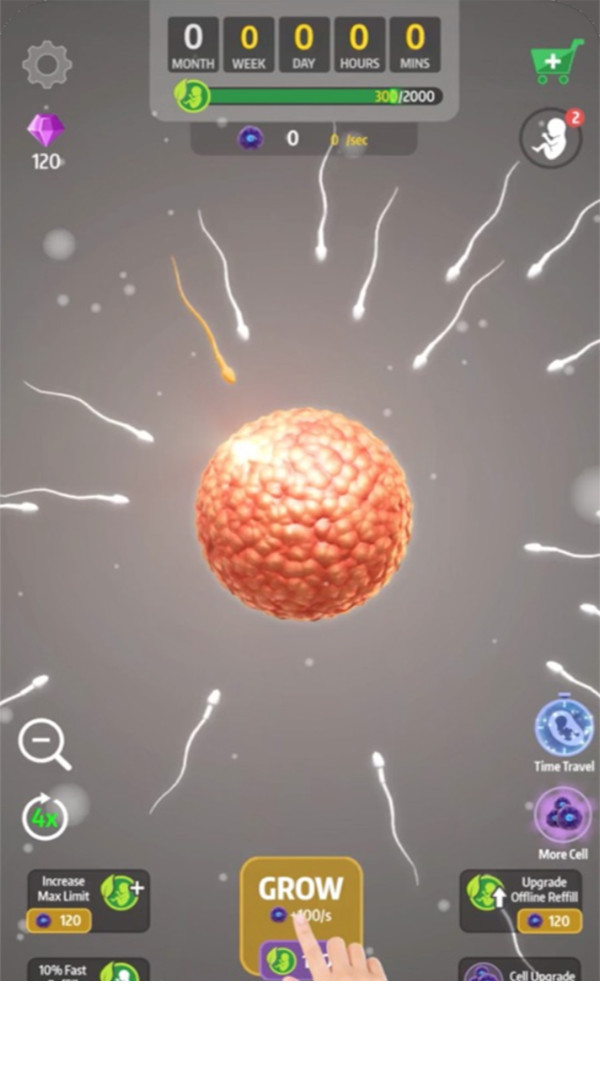Select the More Cell booster

pyautogui.click(x=563, y=815)
